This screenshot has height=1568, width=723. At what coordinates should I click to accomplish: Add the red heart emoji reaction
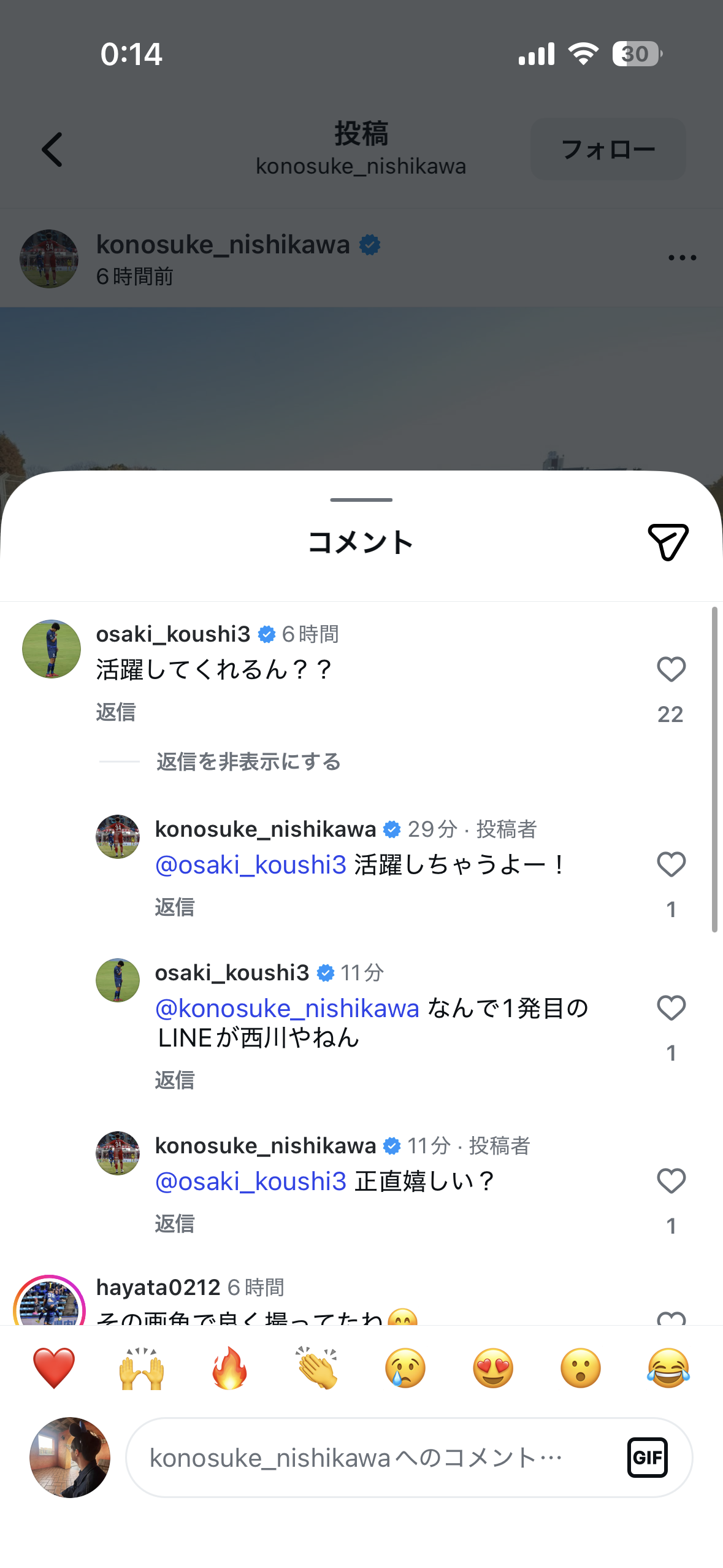click(54, 1368)
